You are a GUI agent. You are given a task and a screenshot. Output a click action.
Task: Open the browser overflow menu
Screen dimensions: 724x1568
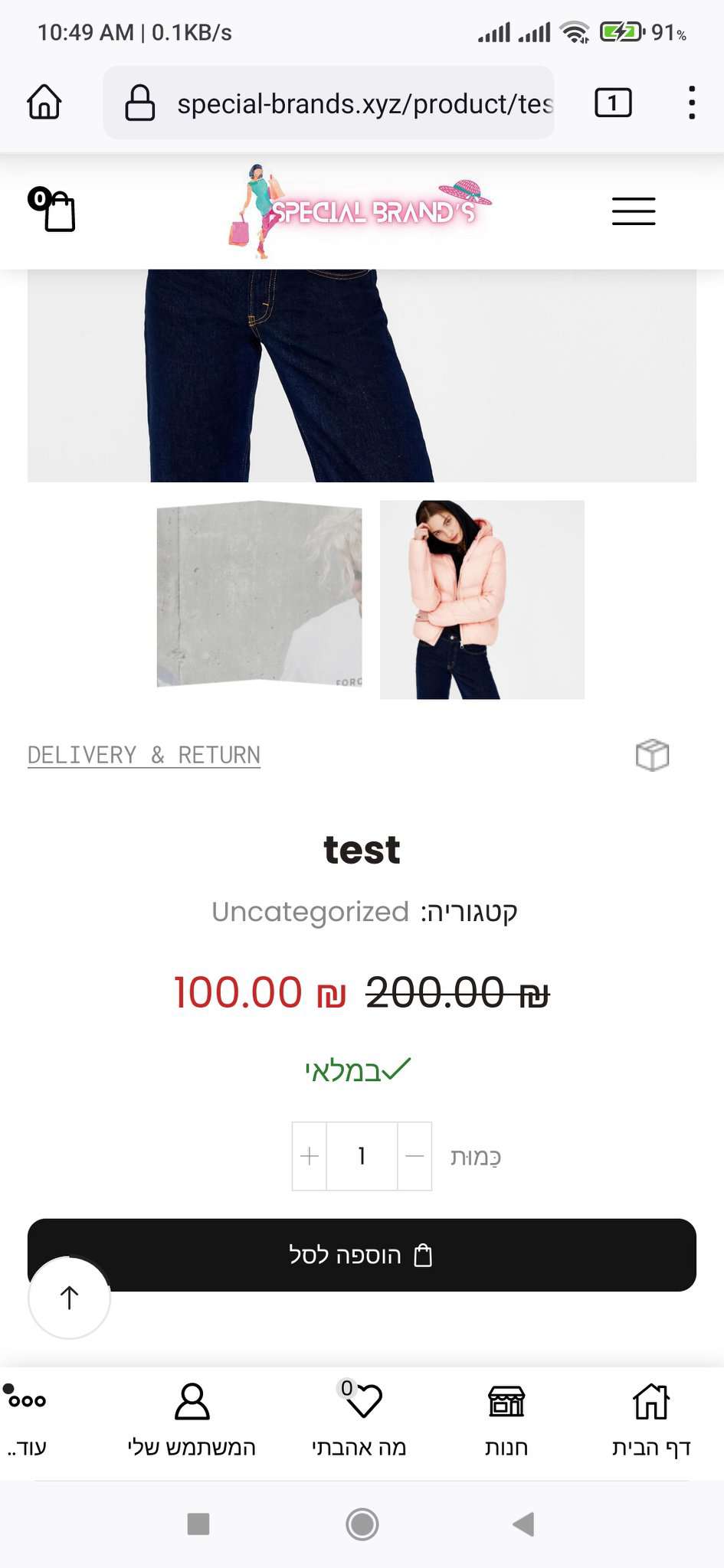point(691,103)
